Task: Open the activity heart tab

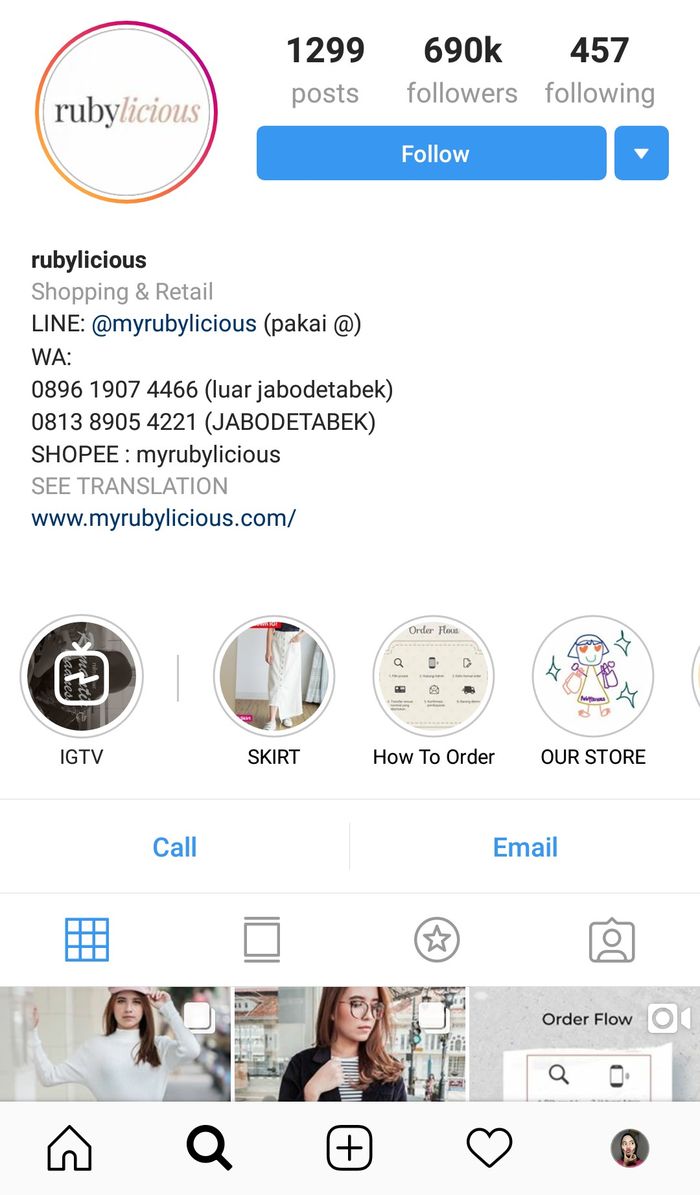Action: (489, 1148)
